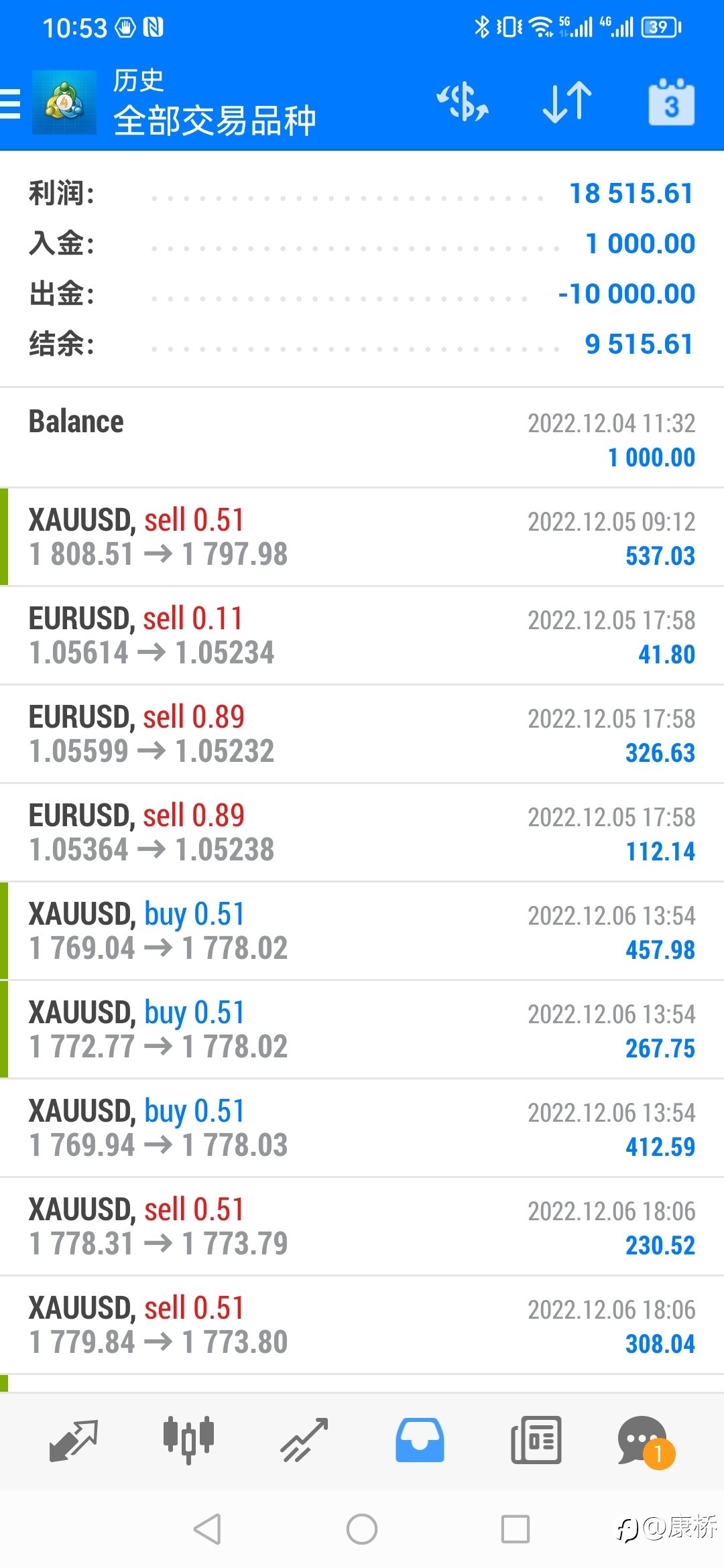Switch to the candlestick chart tab
The width and height of the screenshot is (724, 1568).
[x=188, y=1441]
